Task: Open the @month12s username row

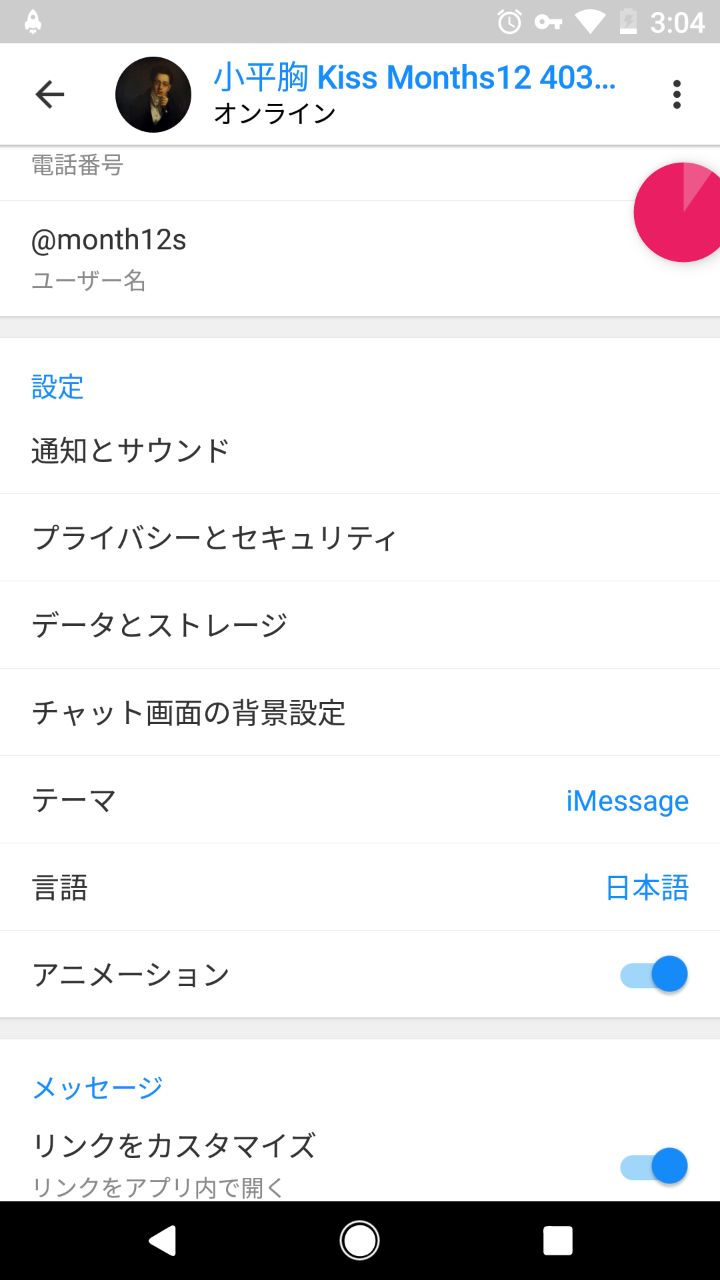Action: pos(300,258)
